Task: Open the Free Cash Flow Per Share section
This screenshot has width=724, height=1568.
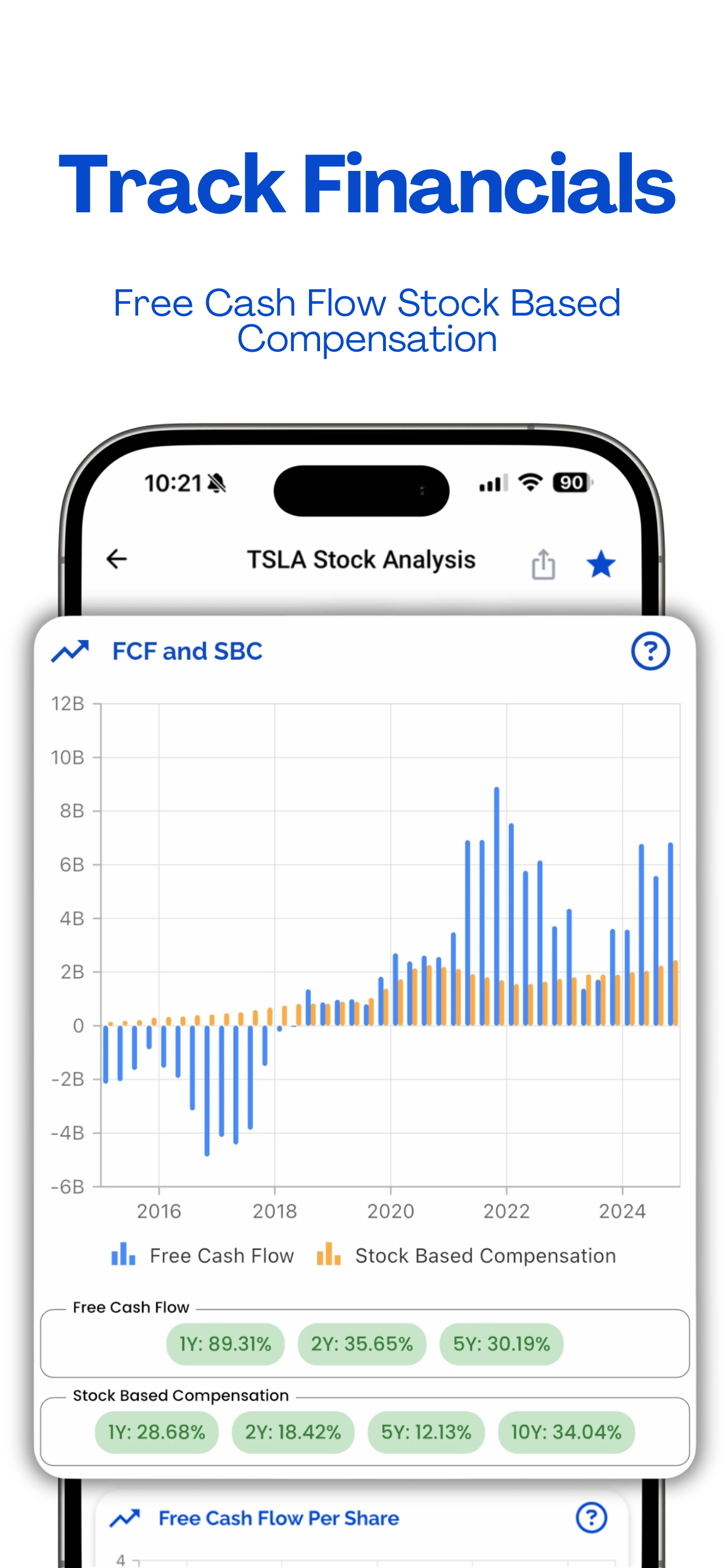Action: pos(277,1518)
